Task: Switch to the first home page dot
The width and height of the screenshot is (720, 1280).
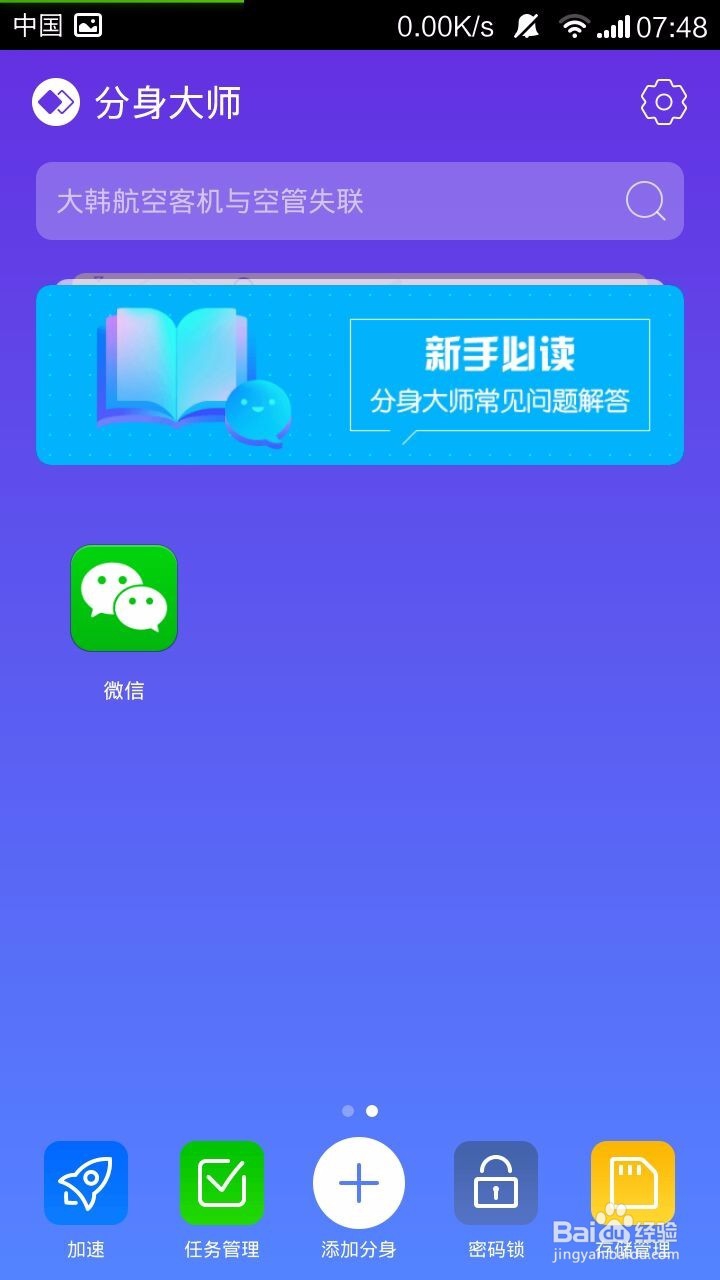Action: [x=349, y=1110]
